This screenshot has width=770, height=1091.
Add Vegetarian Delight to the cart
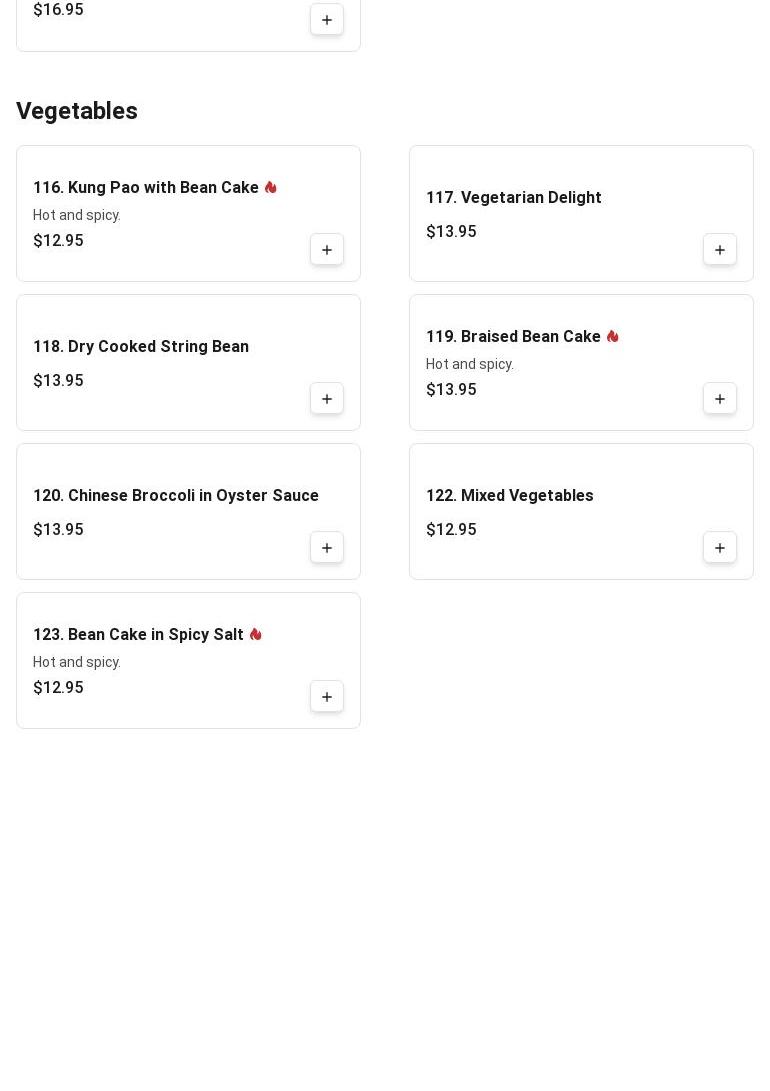tap(720, 250)
